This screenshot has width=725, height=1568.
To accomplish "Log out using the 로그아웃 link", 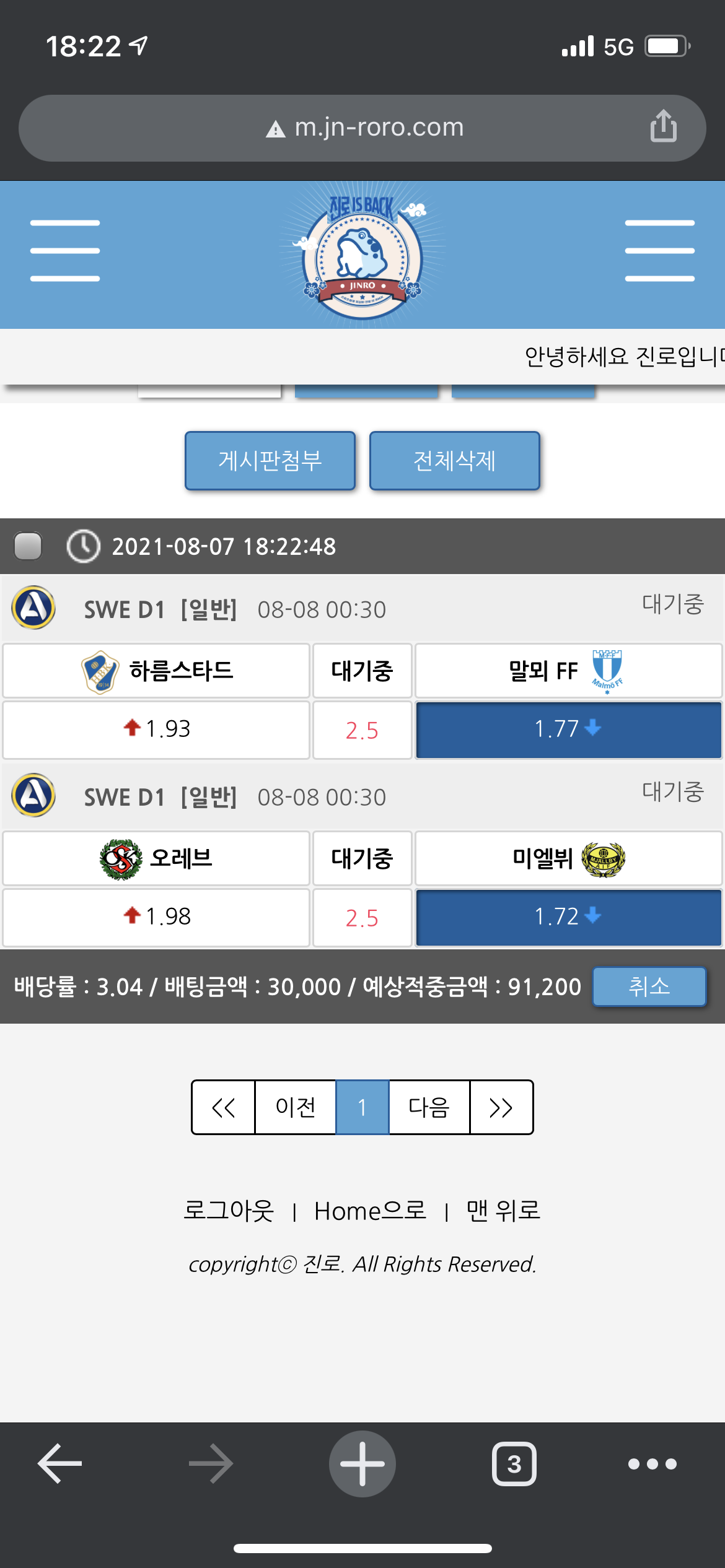I will [x=229, y=1210].
